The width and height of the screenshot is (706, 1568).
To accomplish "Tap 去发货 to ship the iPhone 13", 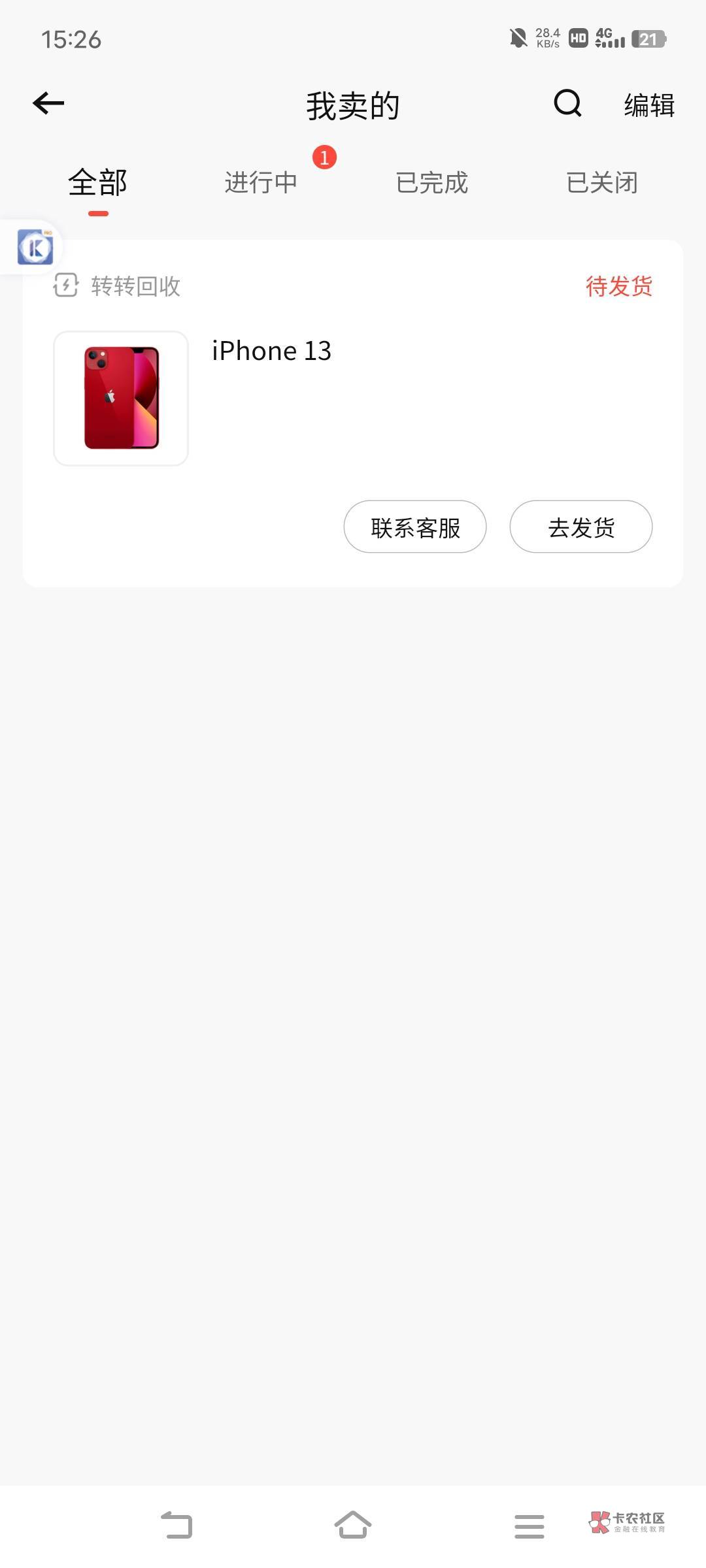I will (581, 527).
